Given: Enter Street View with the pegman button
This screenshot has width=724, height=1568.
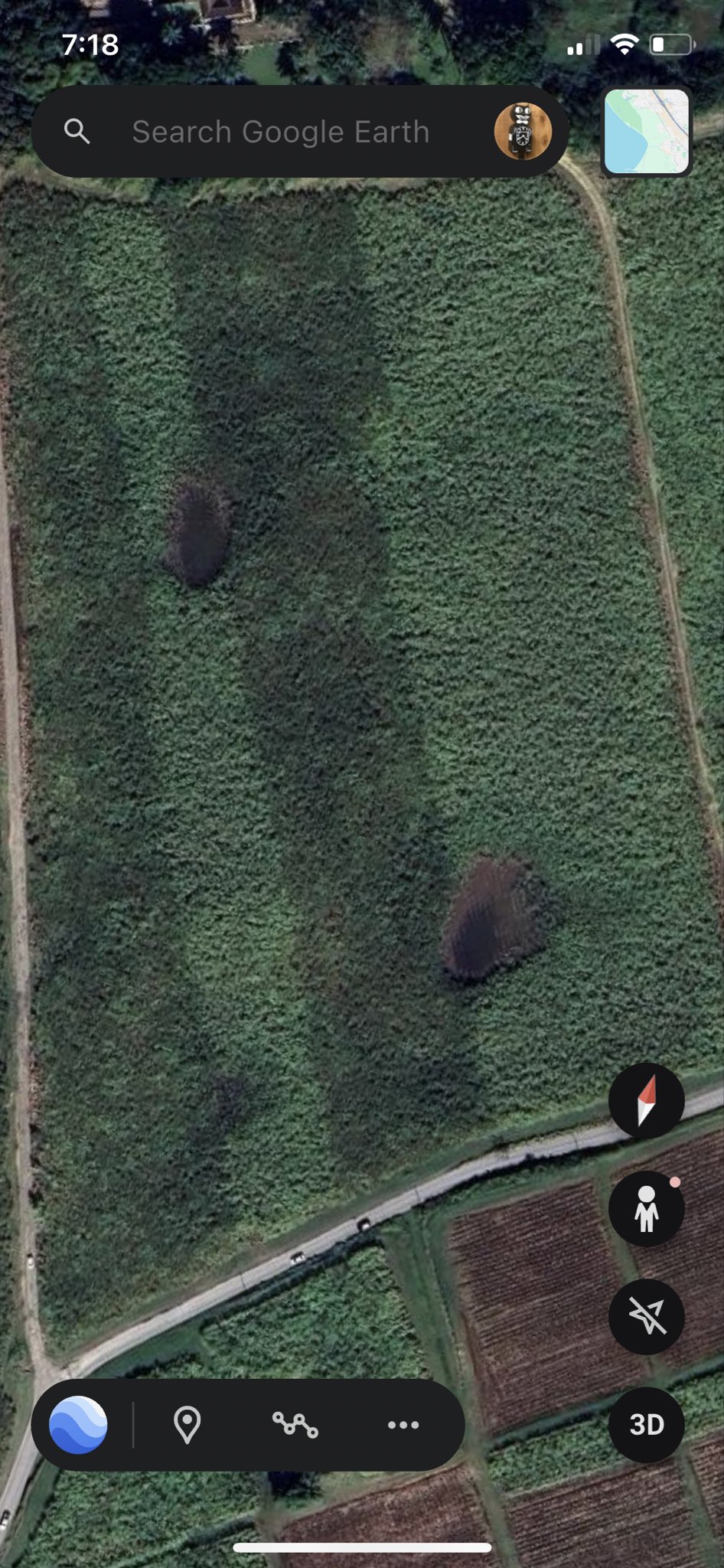Looking at the screenshot, I should (646, 1208).
